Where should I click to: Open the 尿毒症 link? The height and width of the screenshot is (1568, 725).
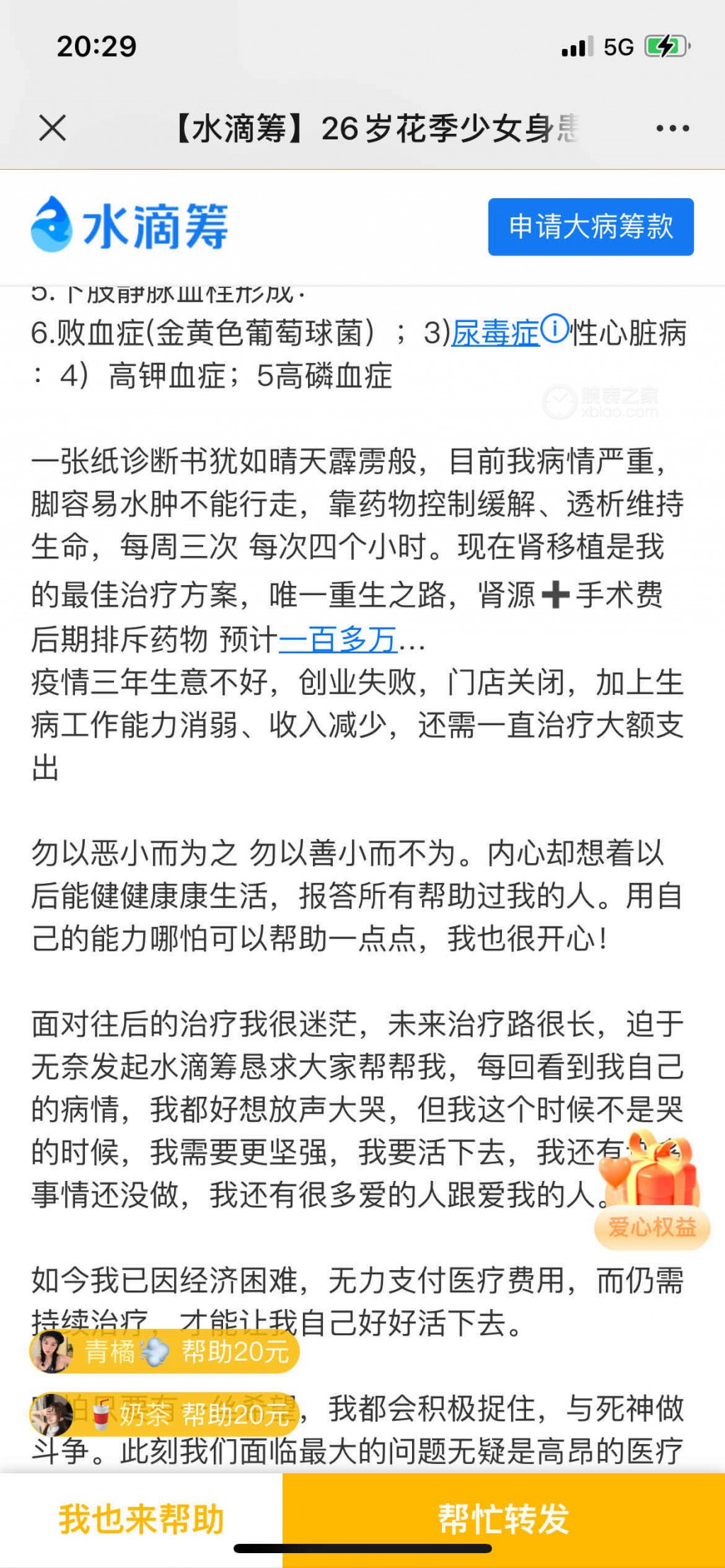496,333
